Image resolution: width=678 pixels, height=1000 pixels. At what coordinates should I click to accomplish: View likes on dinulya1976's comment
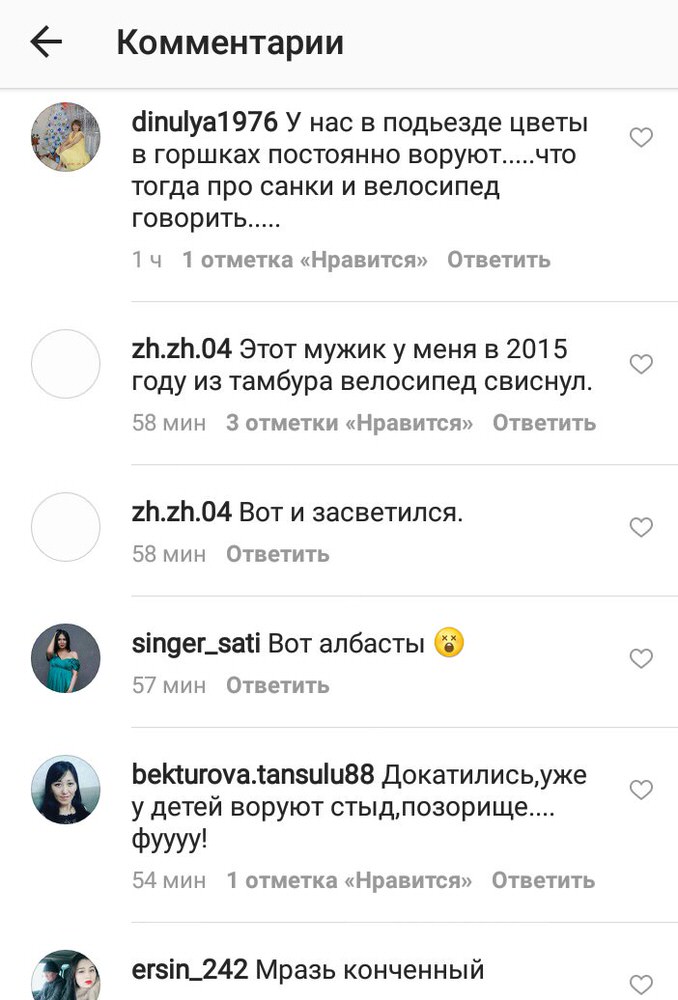(304, 260)
